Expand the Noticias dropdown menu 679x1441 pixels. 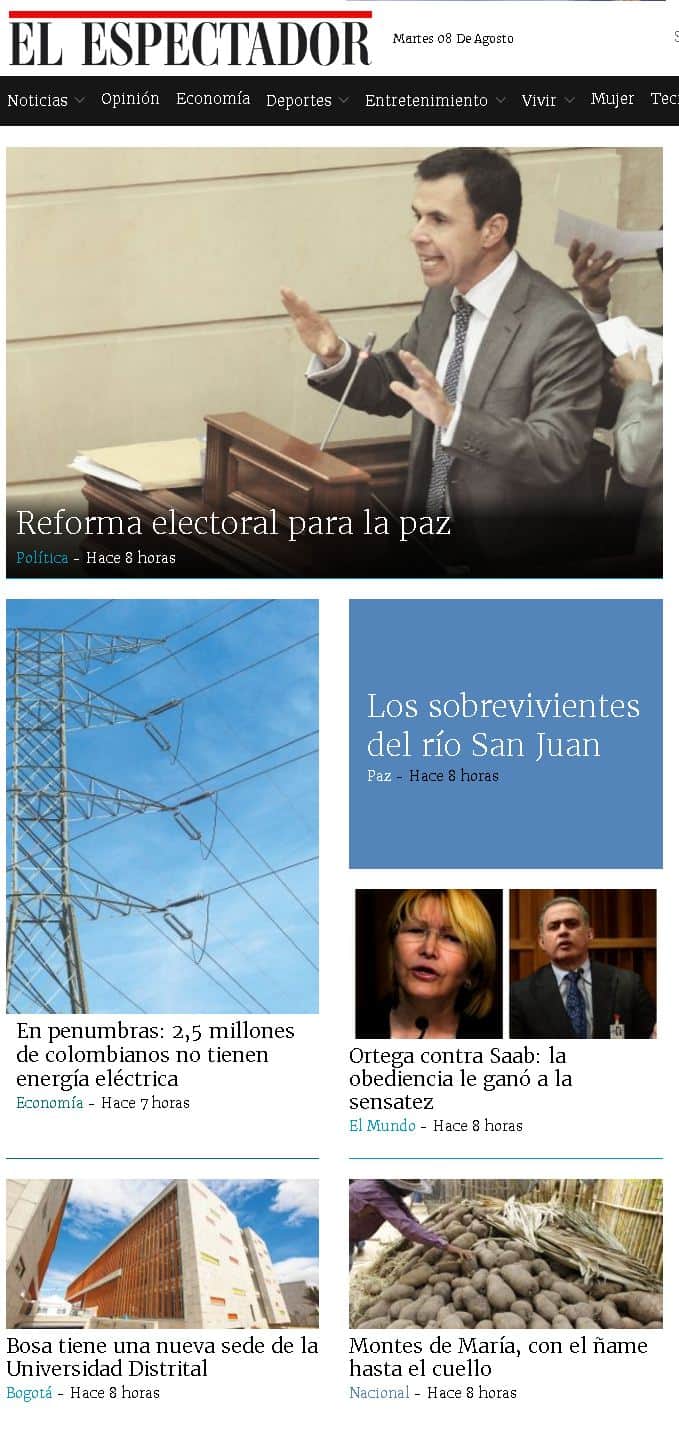[45, 101]
